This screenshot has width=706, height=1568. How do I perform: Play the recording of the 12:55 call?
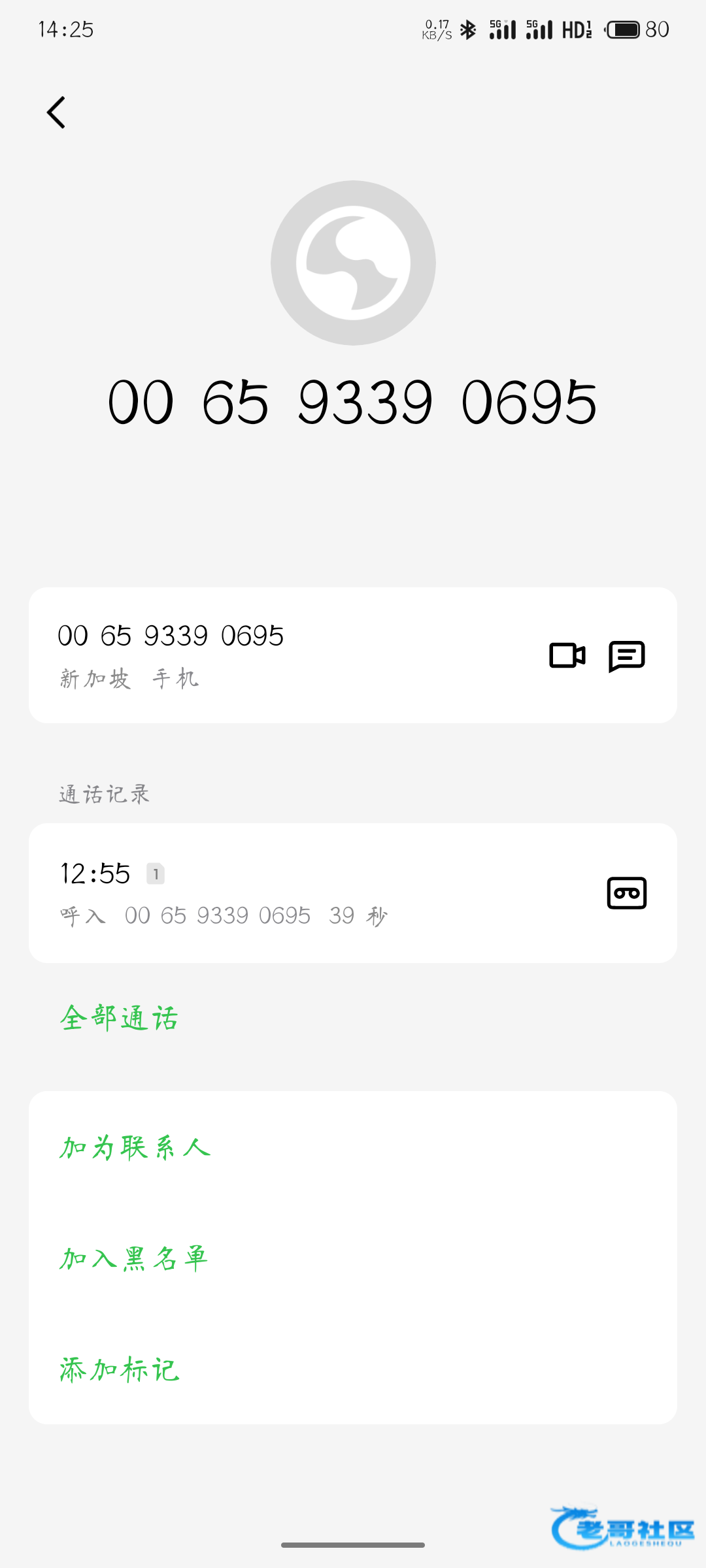tap(626, 893)
